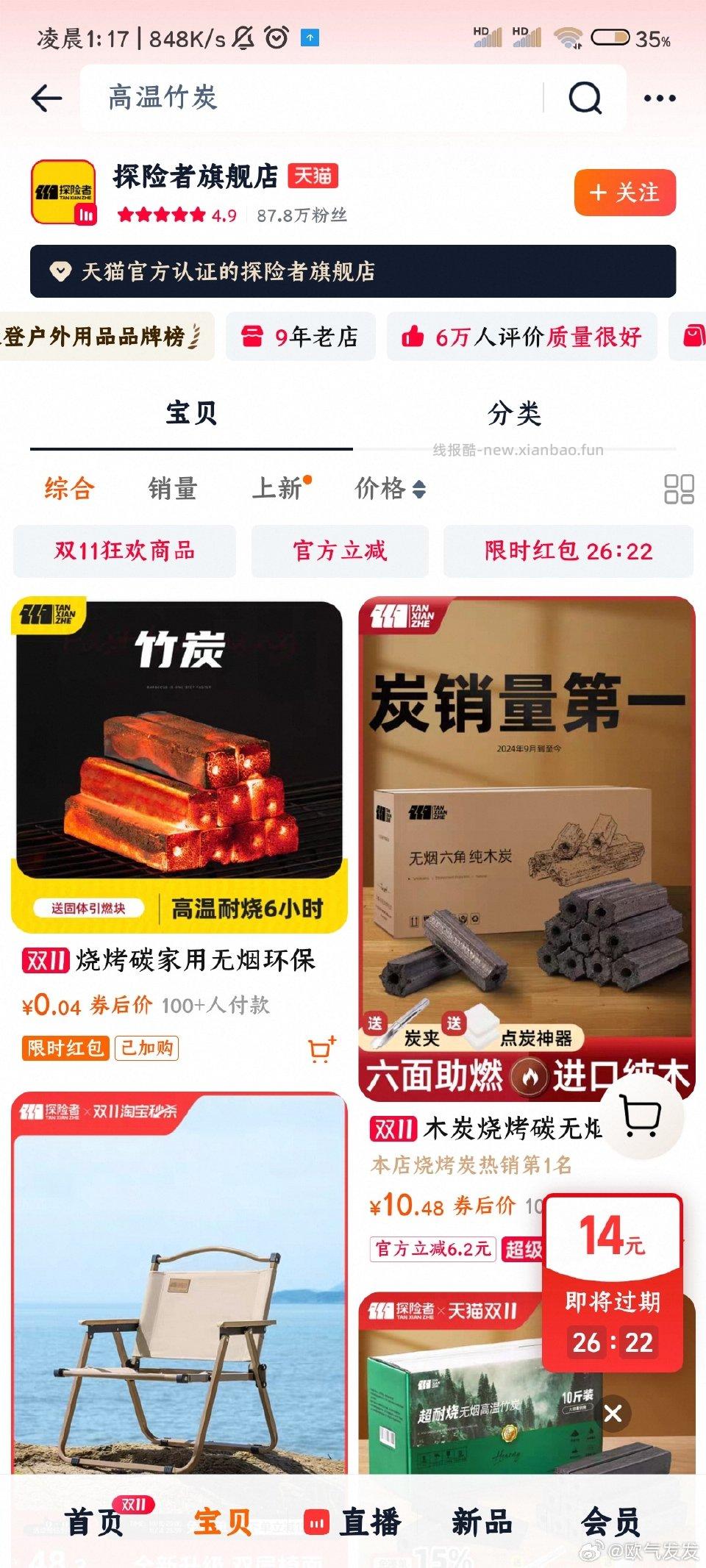
Task: Switch to grid view layout icon
Action: pos(678,488)
